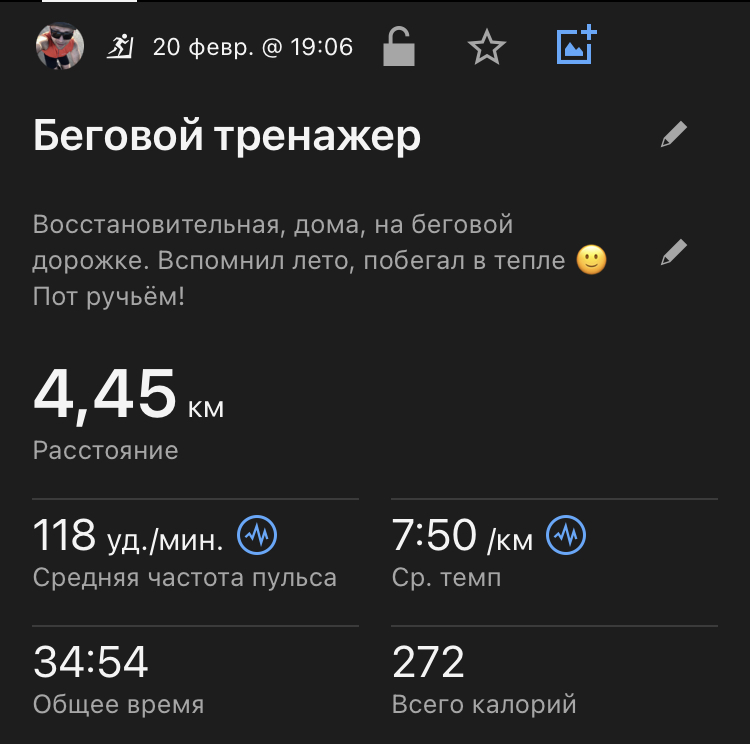
Task: Open the heart rate chart icon beside 118 уд./мин.
Action: pyautogui.click(x=257, y=537)
